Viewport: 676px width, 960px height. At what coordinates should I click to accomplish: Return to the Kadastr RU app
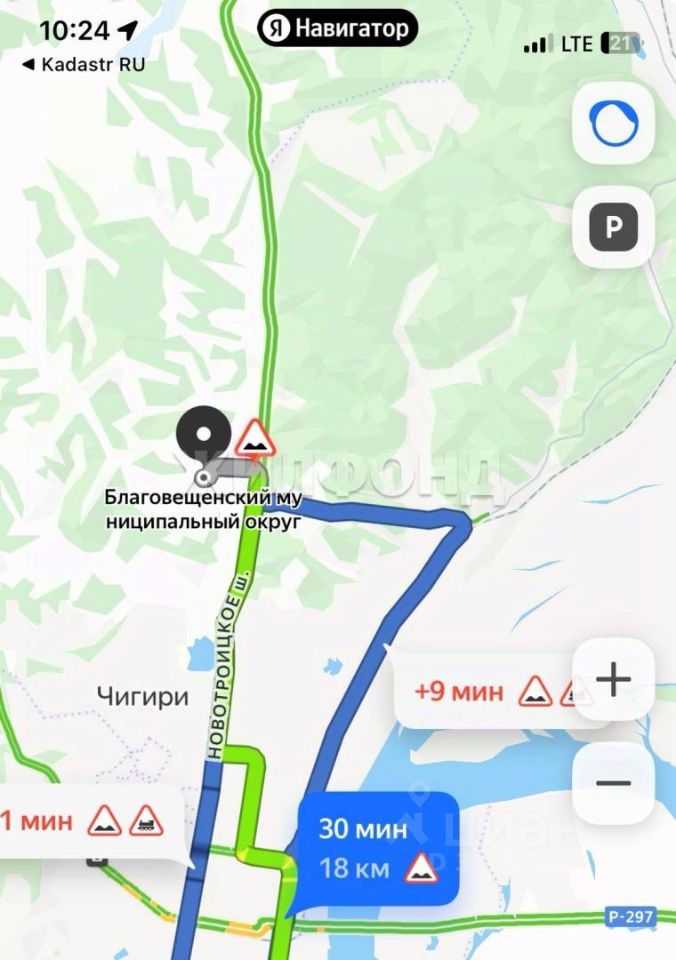(84, 64)
